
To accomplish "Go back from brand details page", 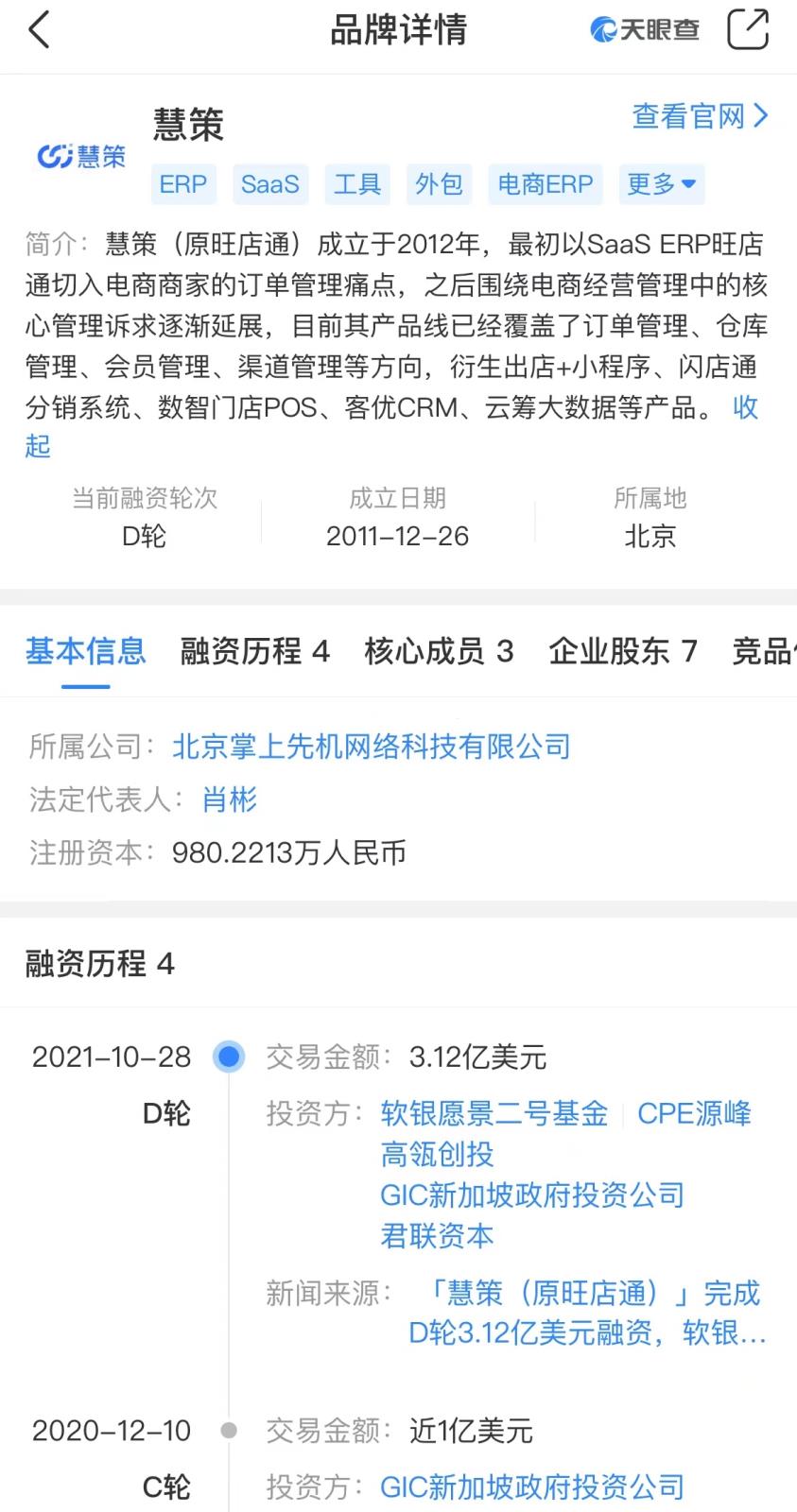I will tap(40, 30).
